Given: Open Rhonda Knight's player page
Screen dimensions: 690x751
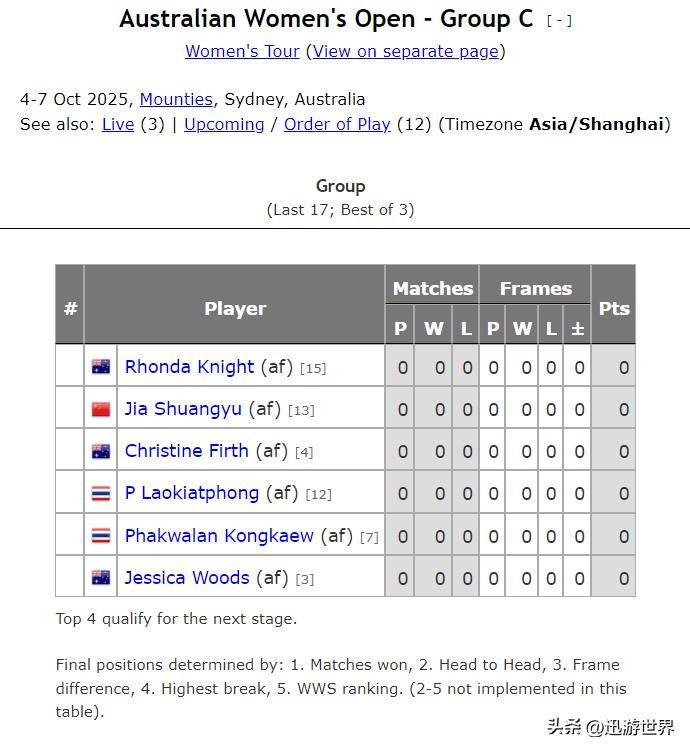Looking at the screenshot, I should click(189, 367).
